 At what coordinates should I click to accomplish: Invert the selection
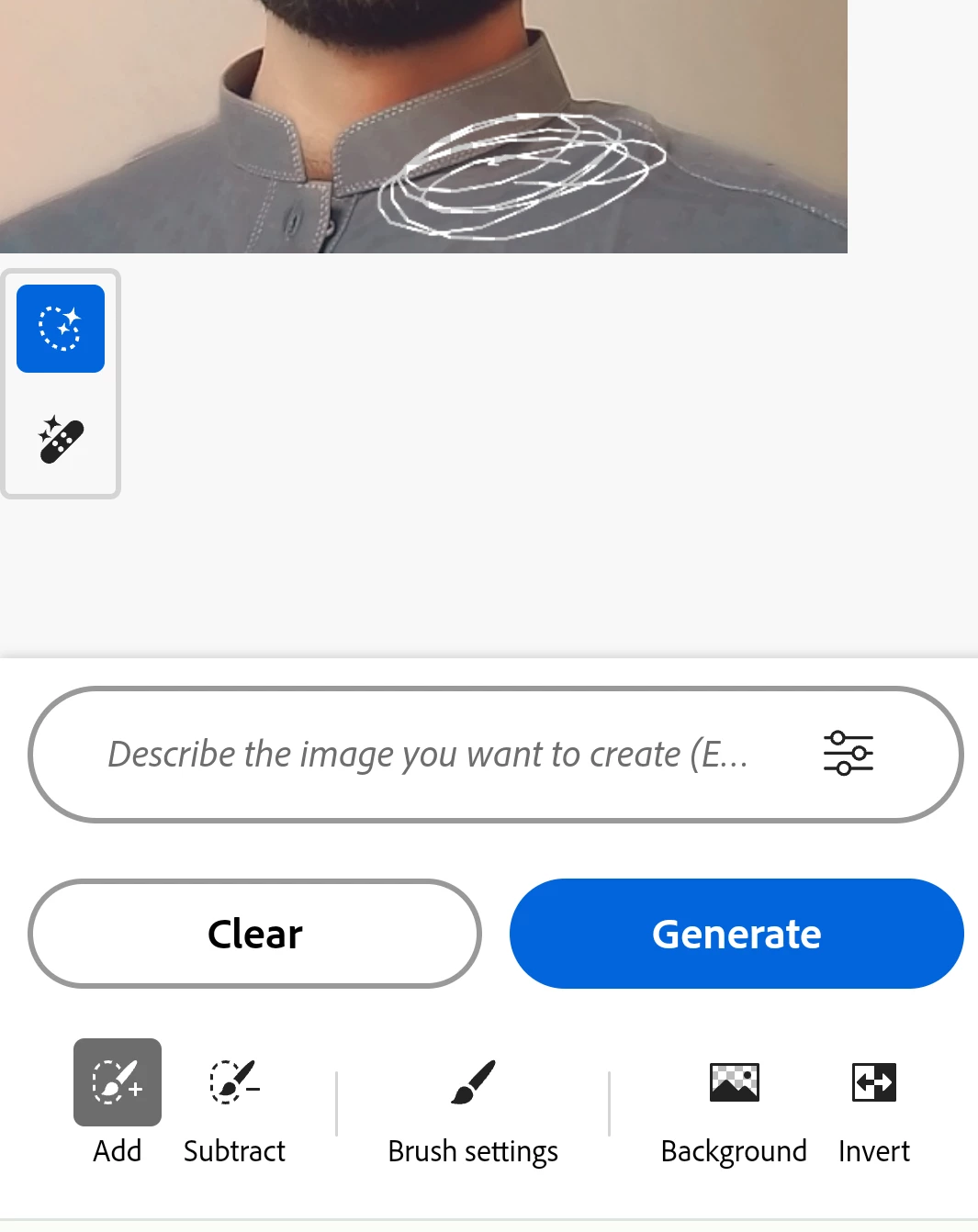873,1106
